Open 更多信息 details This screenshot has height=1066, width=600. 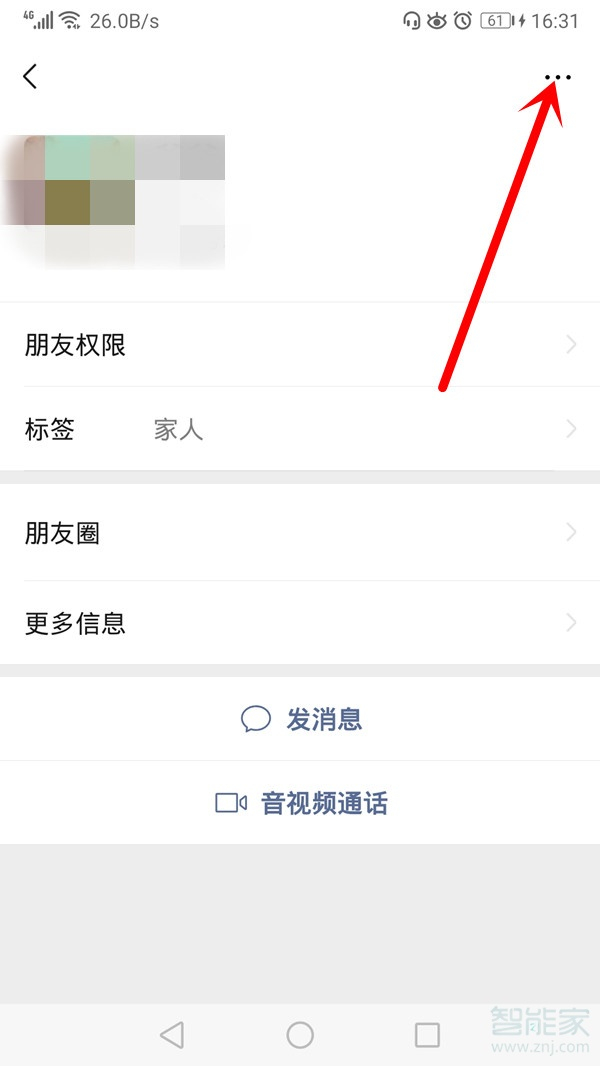click(300, 623)
